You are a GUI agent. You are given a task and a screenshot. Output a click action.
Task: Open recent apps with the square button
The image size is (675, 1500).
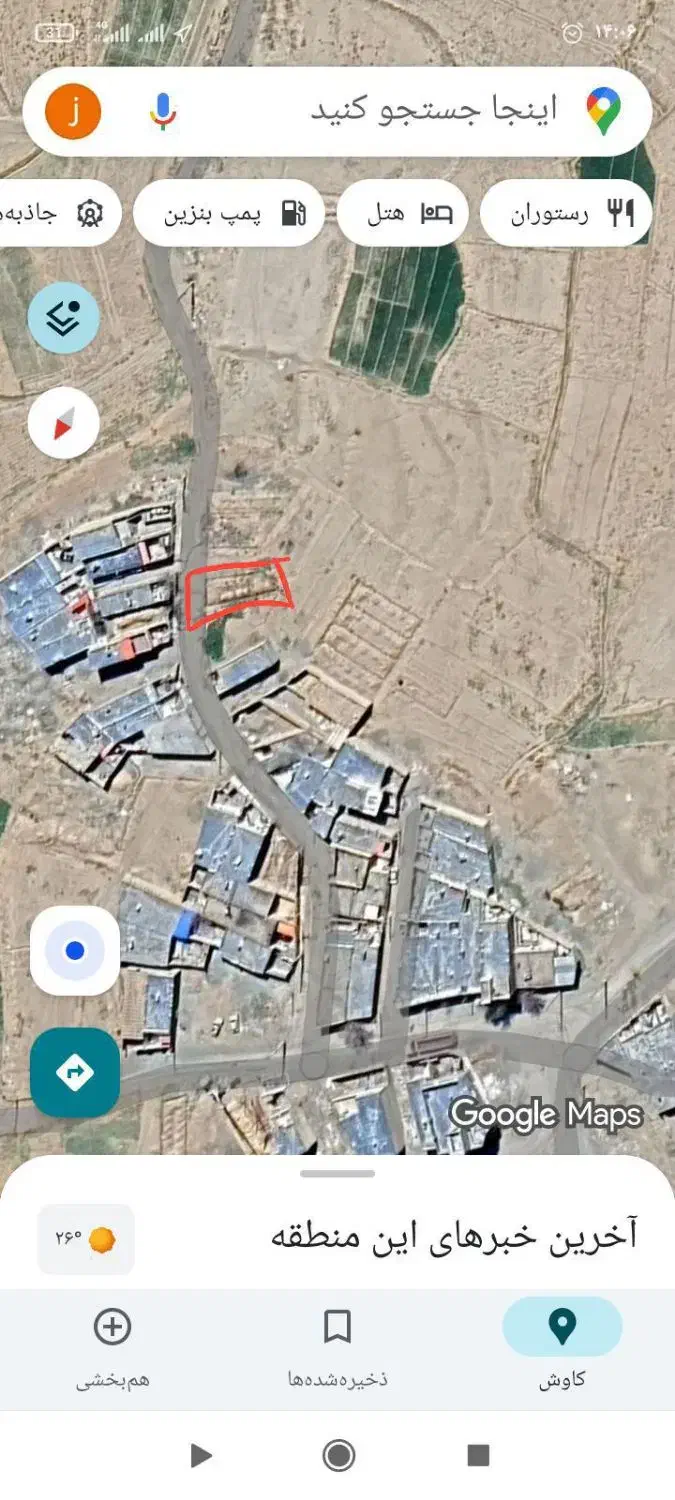(x=478, y=1455)
